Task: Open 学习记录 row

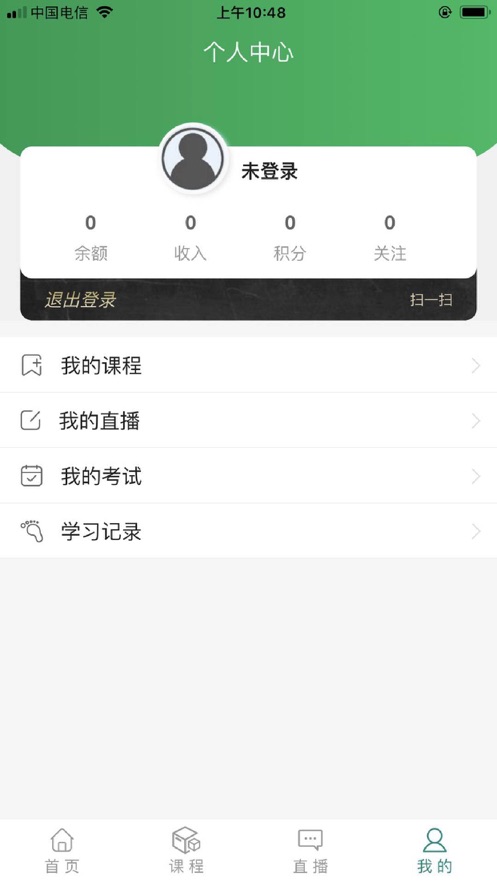Action: click(248, 531)
